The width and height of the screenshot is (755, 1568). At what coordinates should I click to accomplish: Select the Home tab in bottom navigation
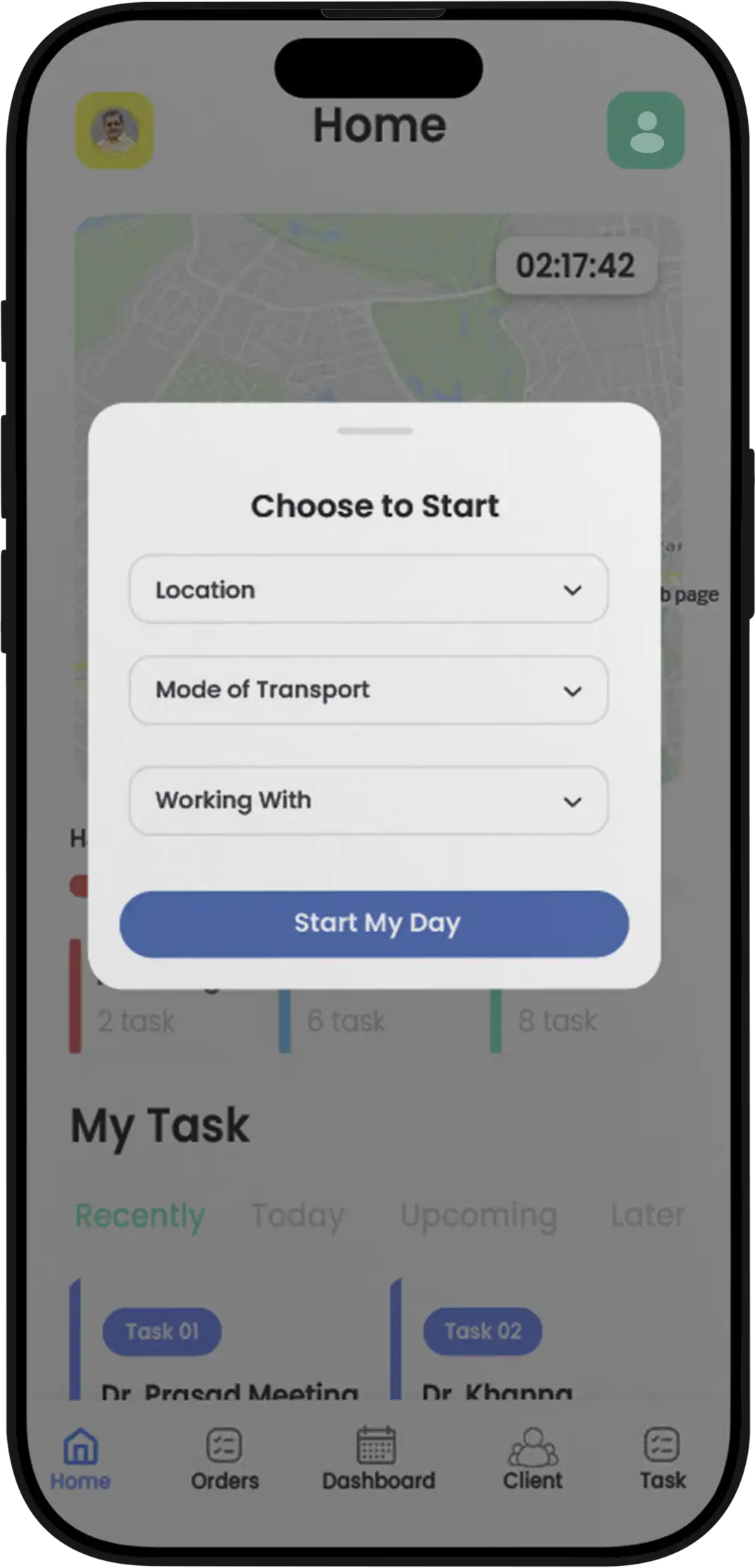coord(81,1459)
